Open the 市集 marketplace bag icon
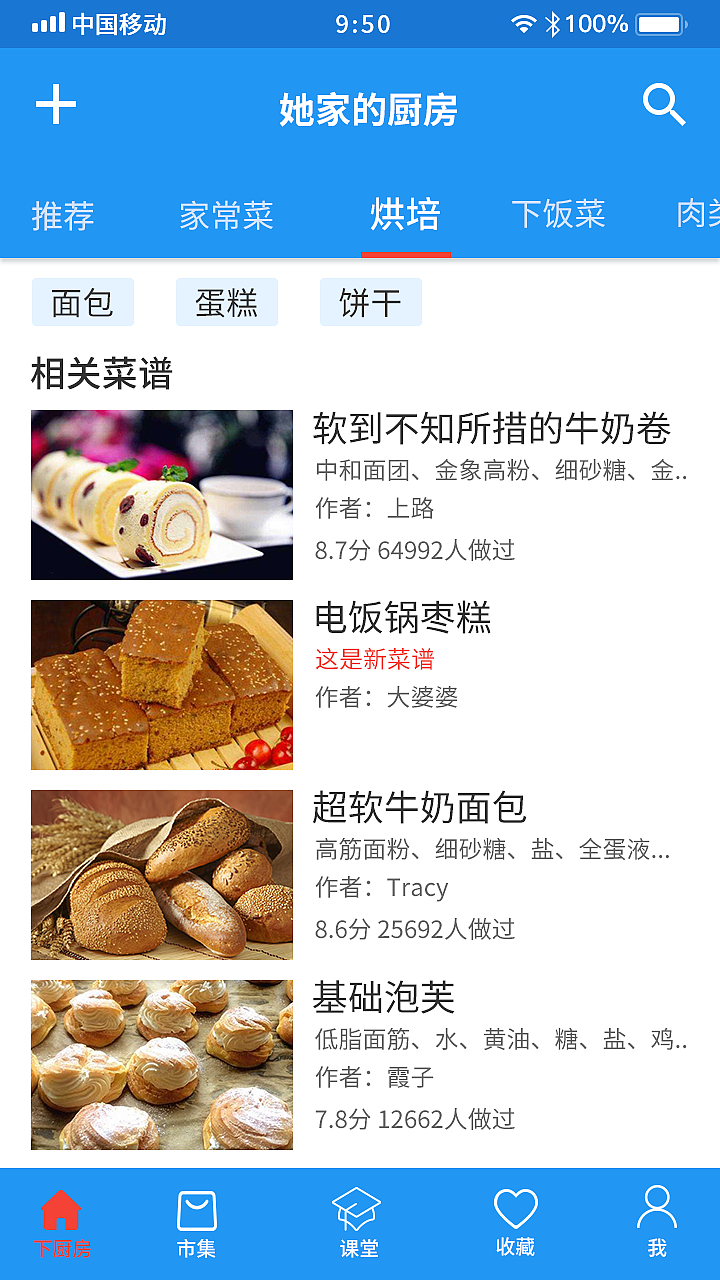This screenshot has height=1280, width=720. point(196,1210)
